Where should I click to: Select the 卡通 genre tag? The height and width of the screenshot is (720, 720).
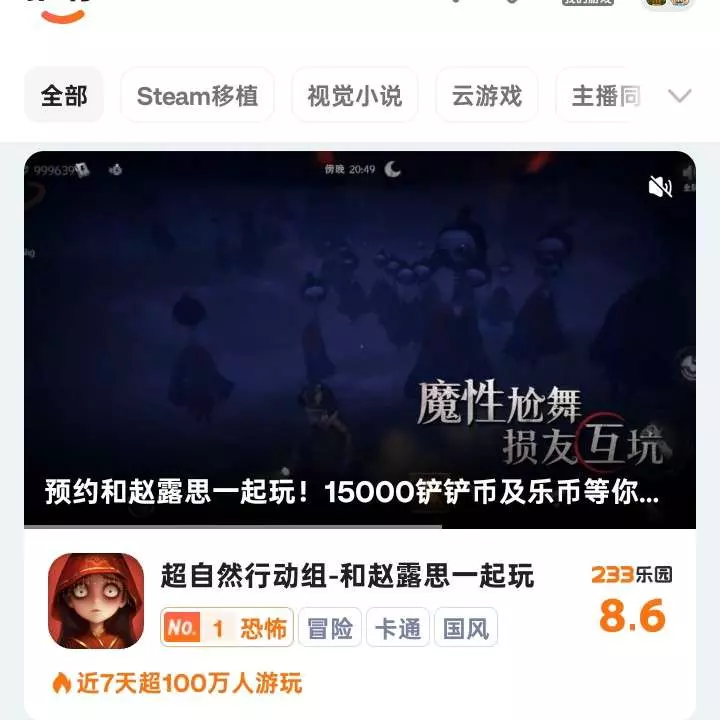point(398,628)
